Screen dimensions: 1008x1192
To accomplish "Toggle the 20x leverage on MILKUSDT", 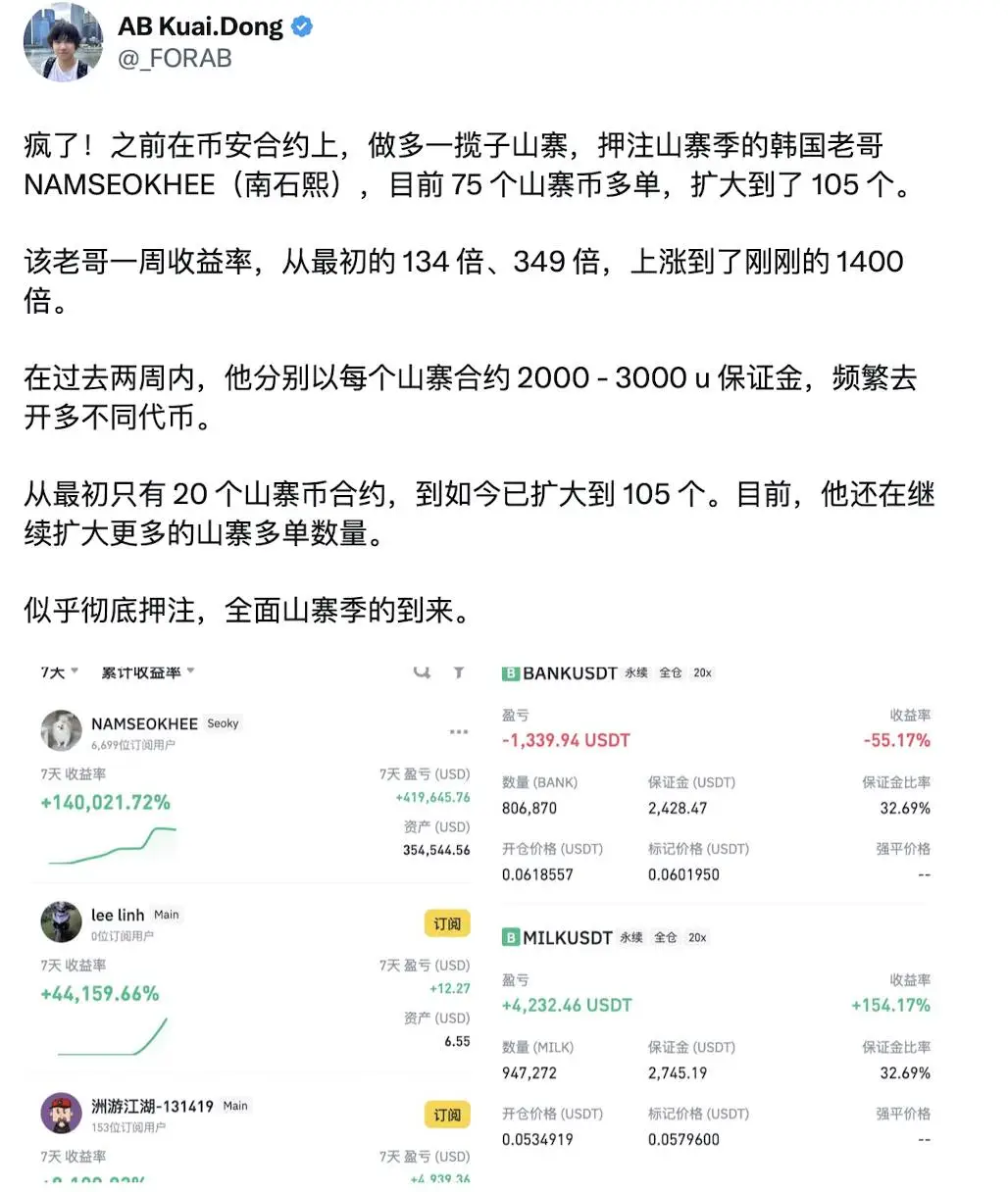I will coord(697,937).
